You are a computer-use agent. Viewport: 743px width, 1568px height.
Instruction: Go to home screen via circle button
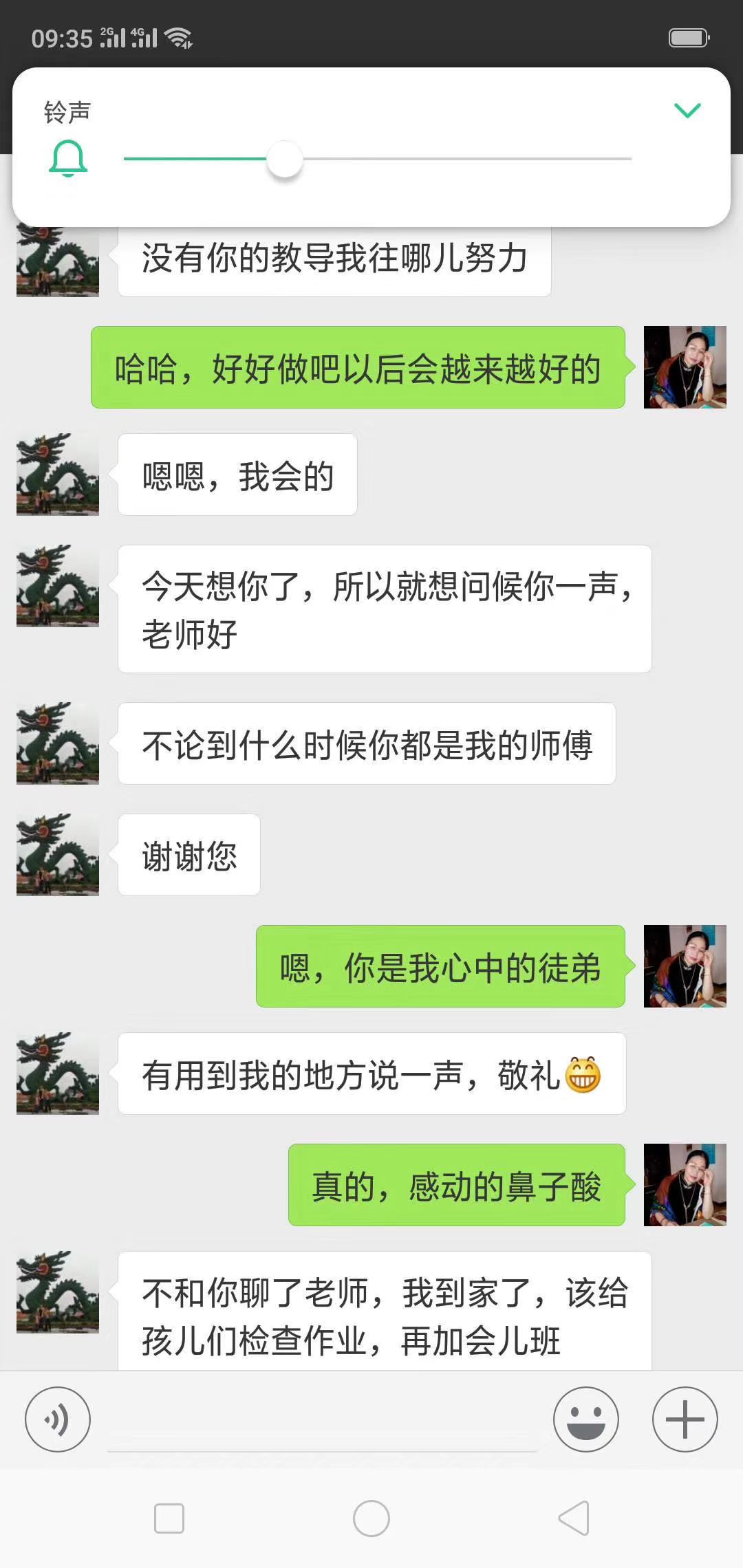coord(371,1518)
